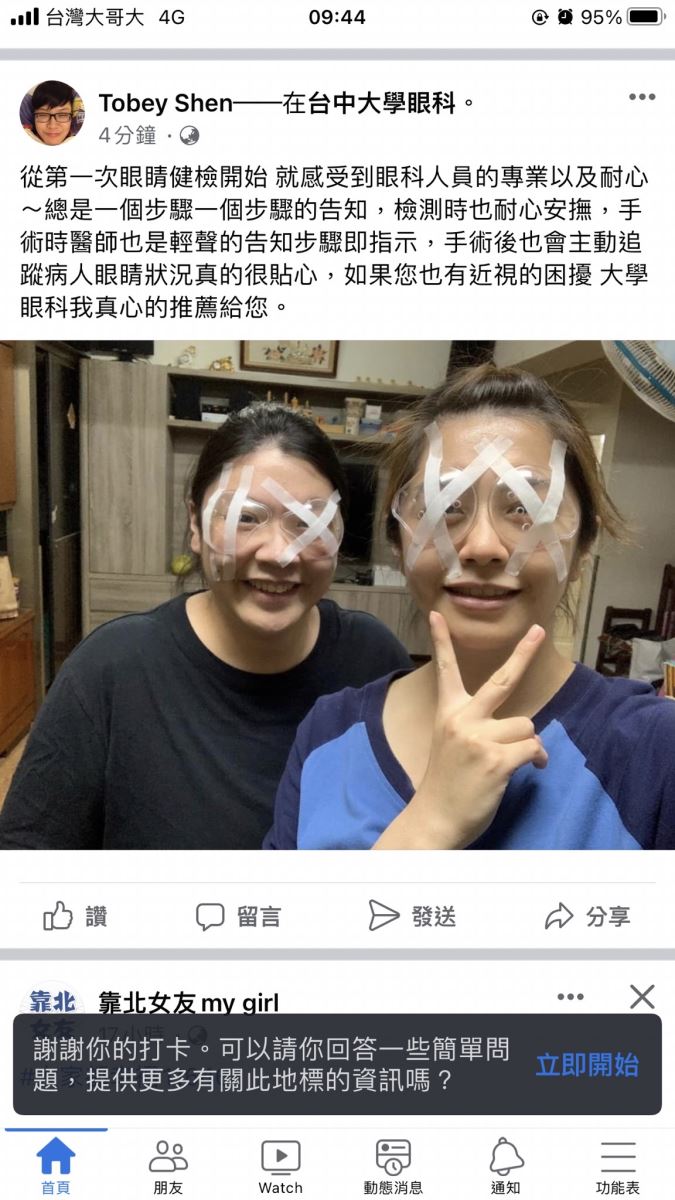
Task: Dismiss the 靠北女友 my girl post
Action: [642, 996]
